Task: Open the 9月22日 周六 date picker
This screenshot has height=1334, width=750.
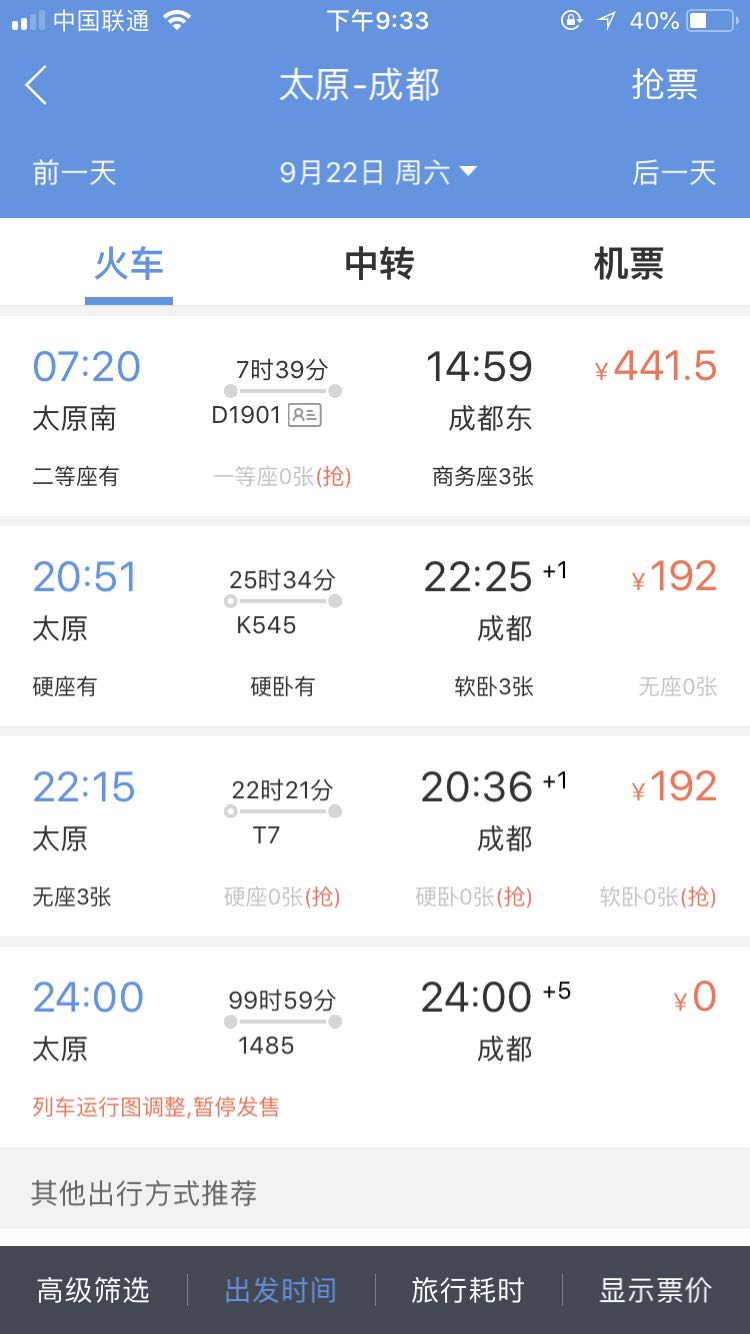Action: [x=377, y=172]
